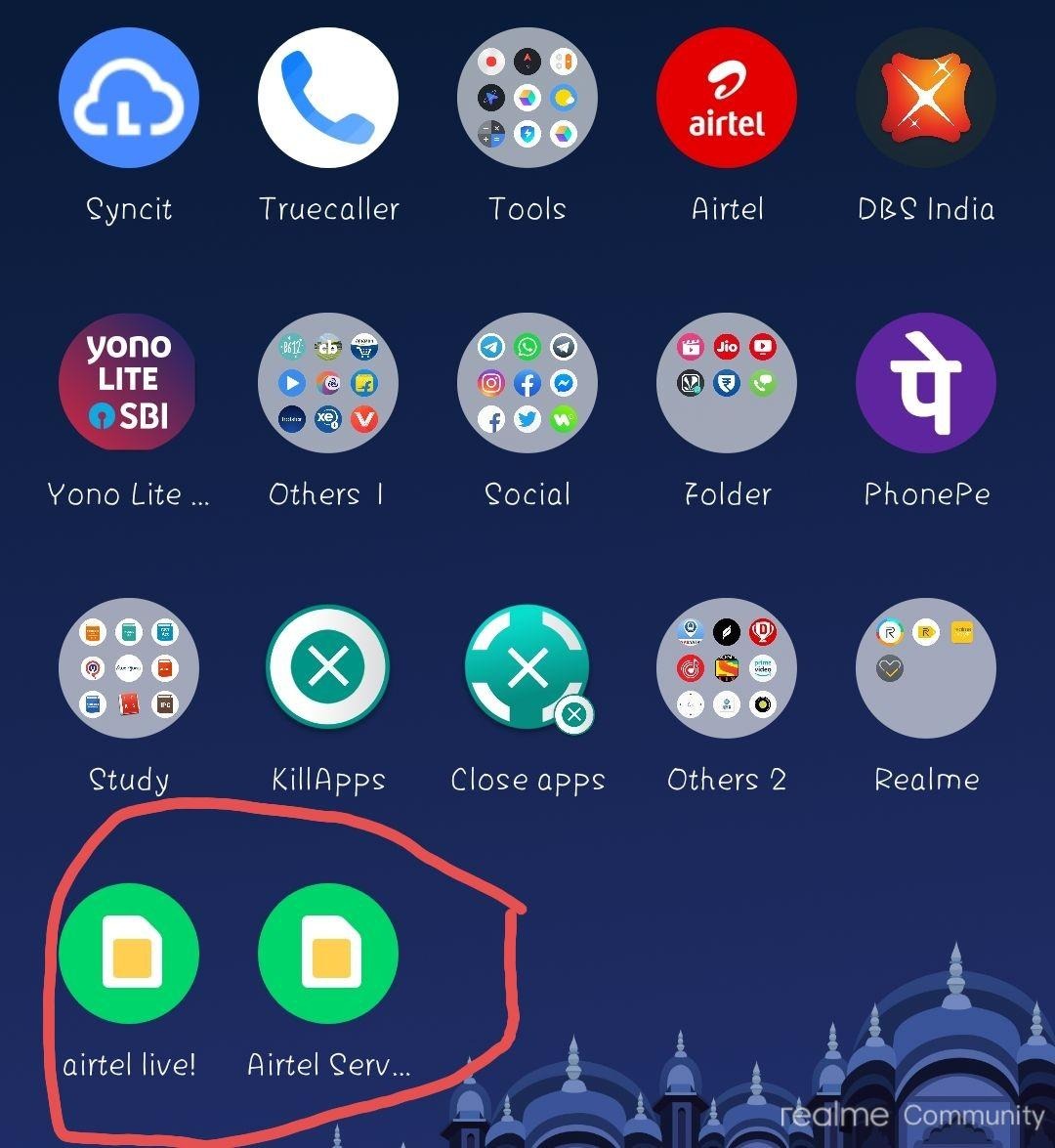Open the Others 2 folder
The image size is (1055, 1148).
[727, 668]
